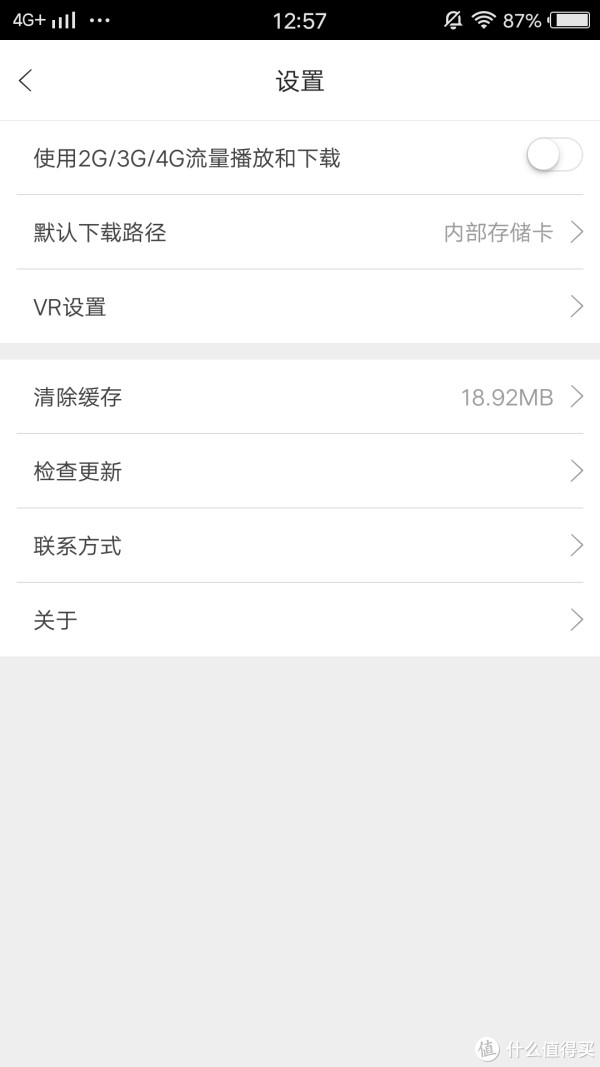Open VR设置
600x1067 pixels.
pos(300,307)
